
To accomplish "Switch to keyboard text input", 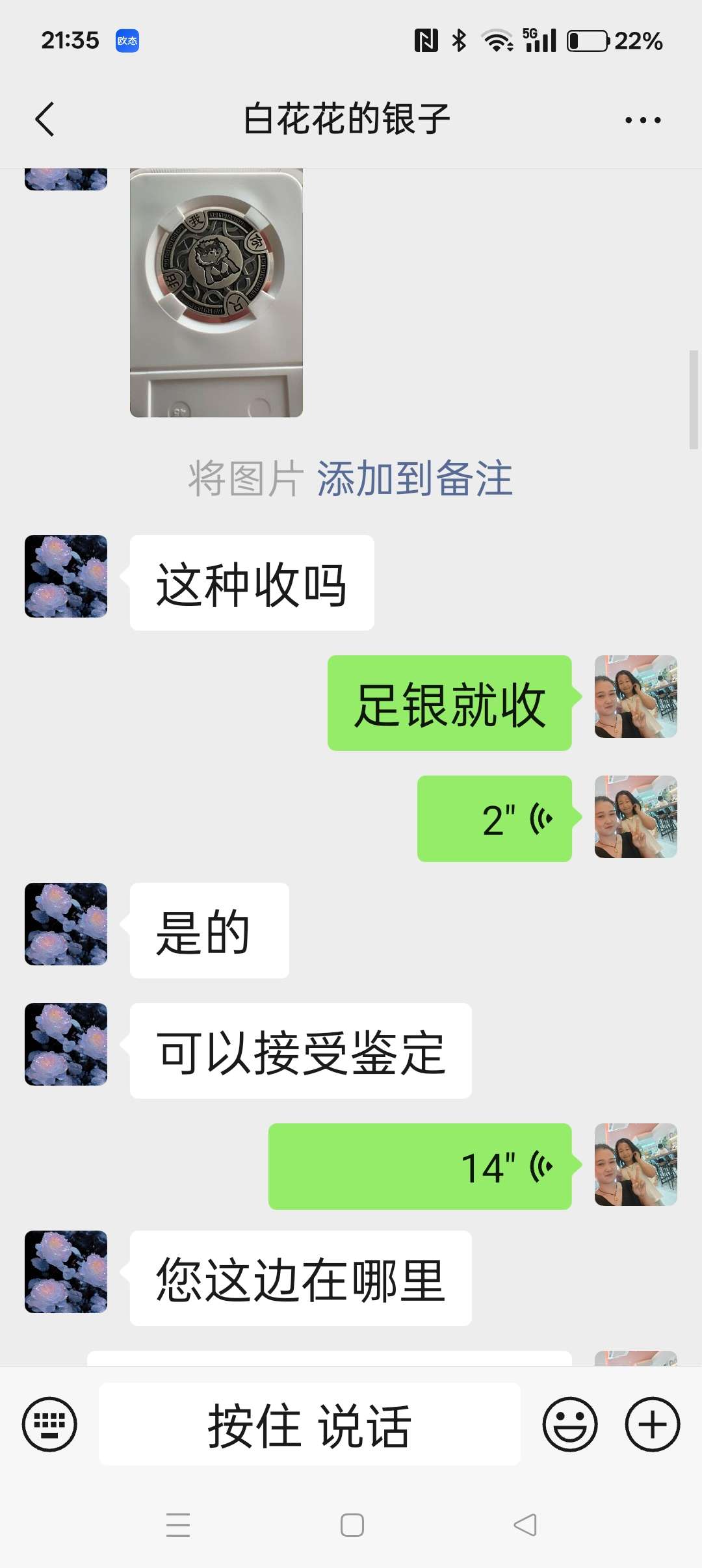I will coord(49,1424).
